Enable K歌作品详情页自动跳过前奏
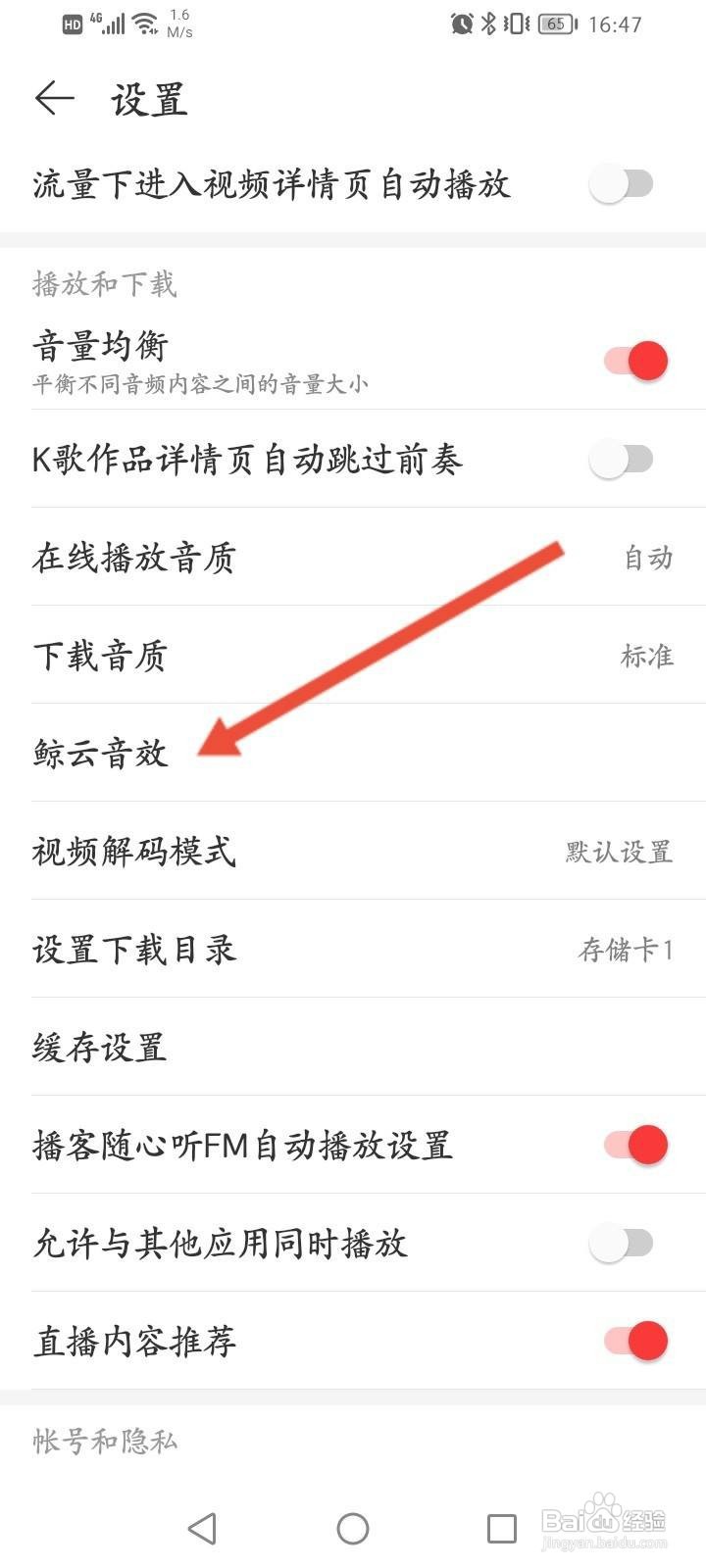The width and height of the screenshot is (706, 1568). pos(624,458)
